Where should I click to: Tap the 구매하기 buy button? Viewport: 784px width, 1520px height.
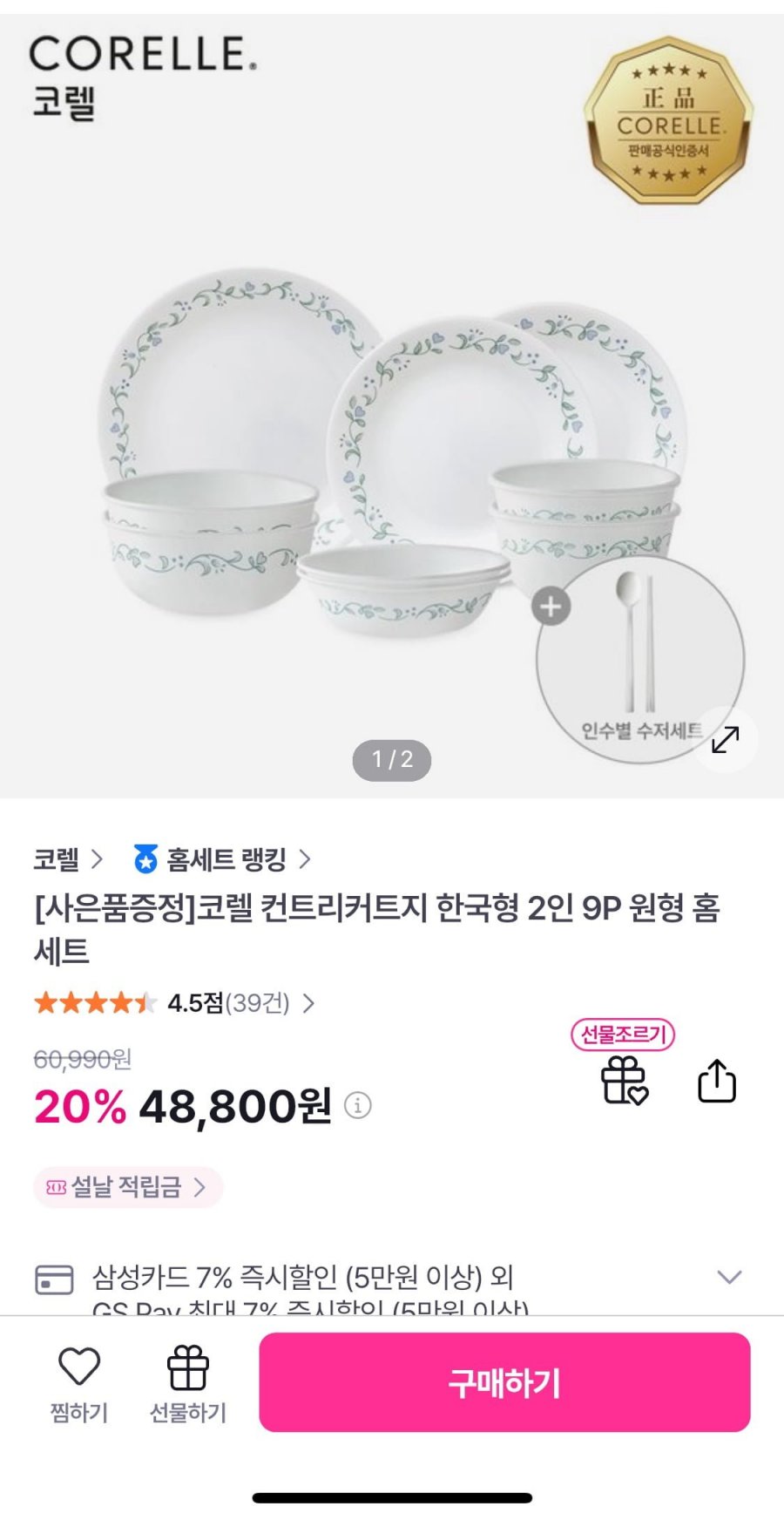[504, 1382]
